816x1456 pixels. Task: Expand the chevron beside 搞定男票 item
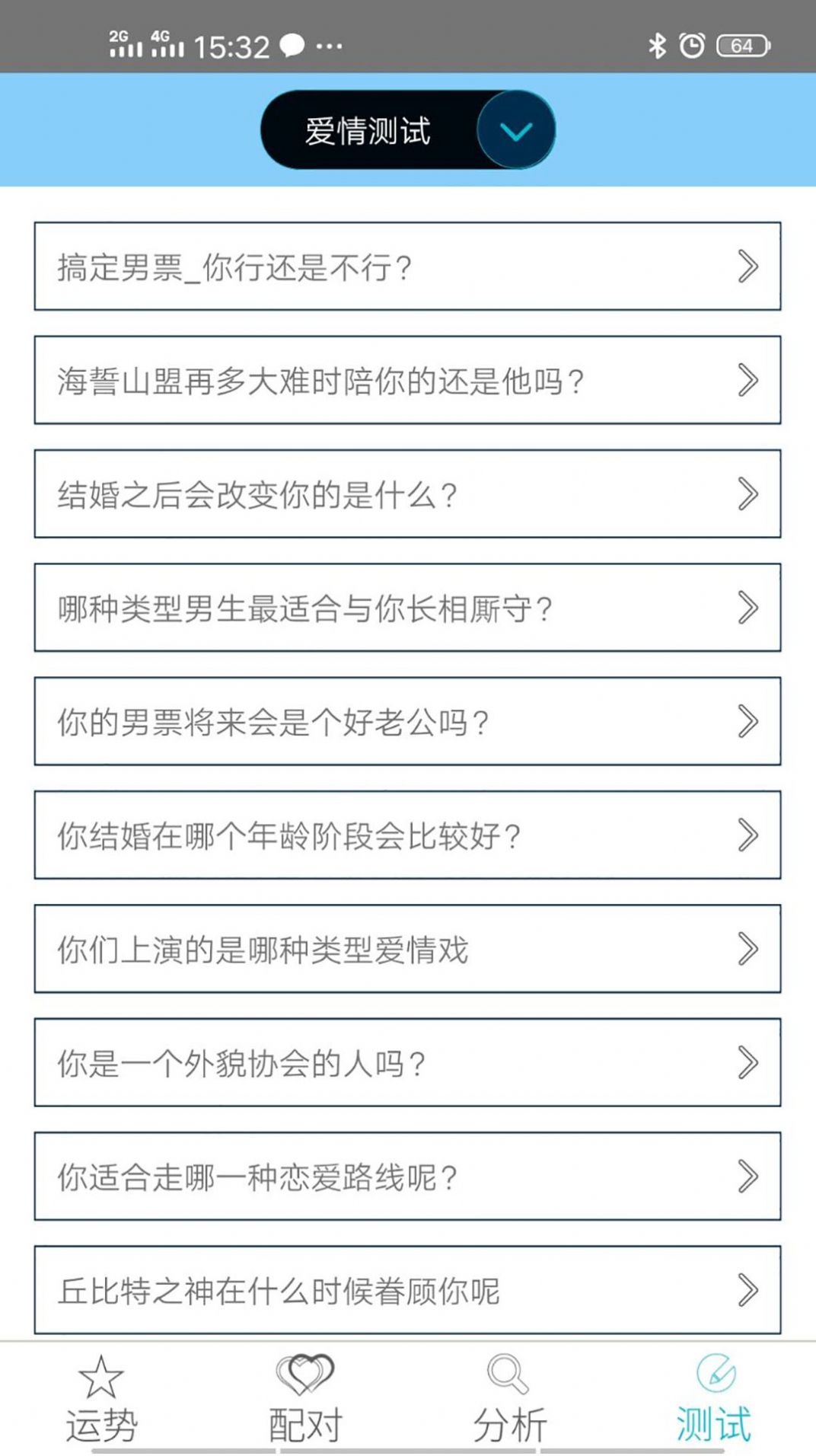748,268
